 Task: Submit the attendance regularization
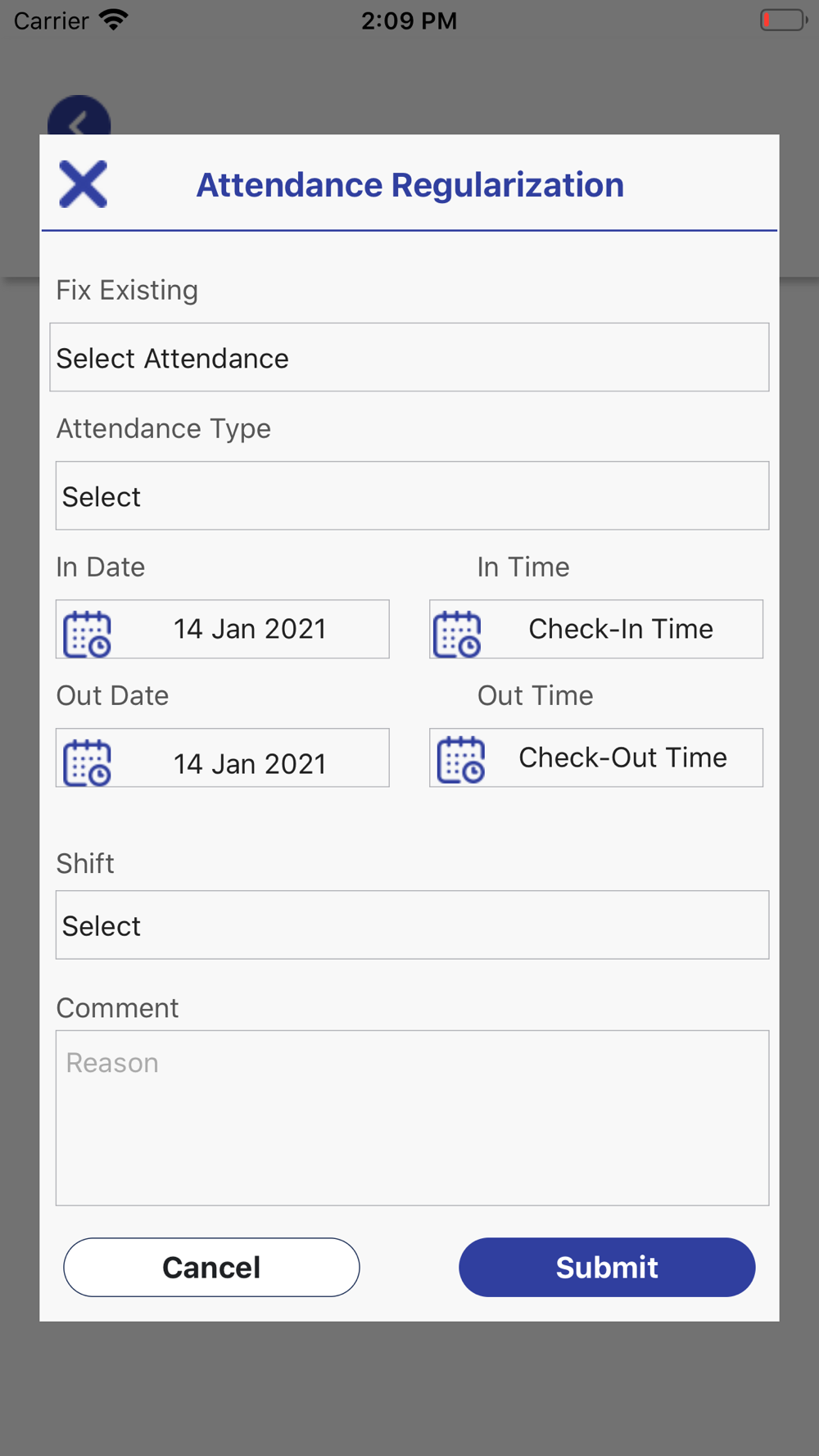[607, 1267]
